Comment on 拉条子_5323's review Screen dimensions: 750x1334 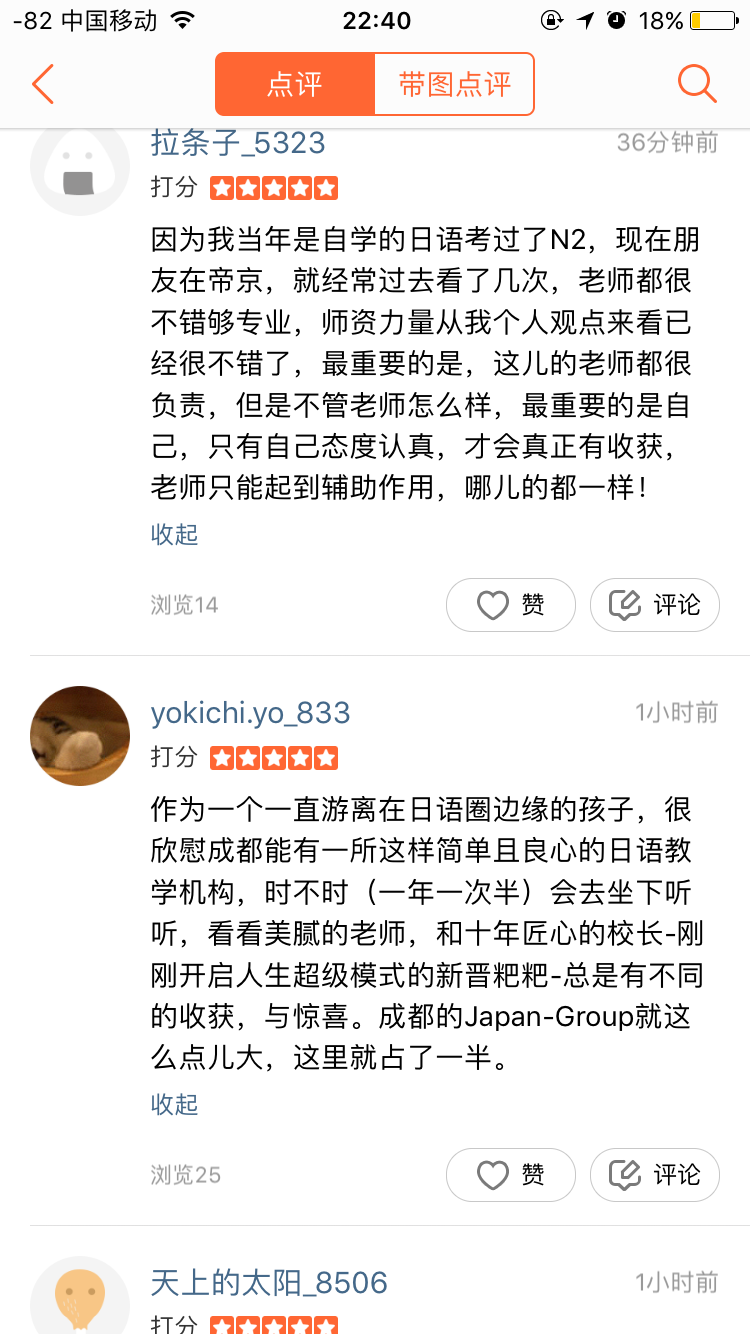(654, 605)
